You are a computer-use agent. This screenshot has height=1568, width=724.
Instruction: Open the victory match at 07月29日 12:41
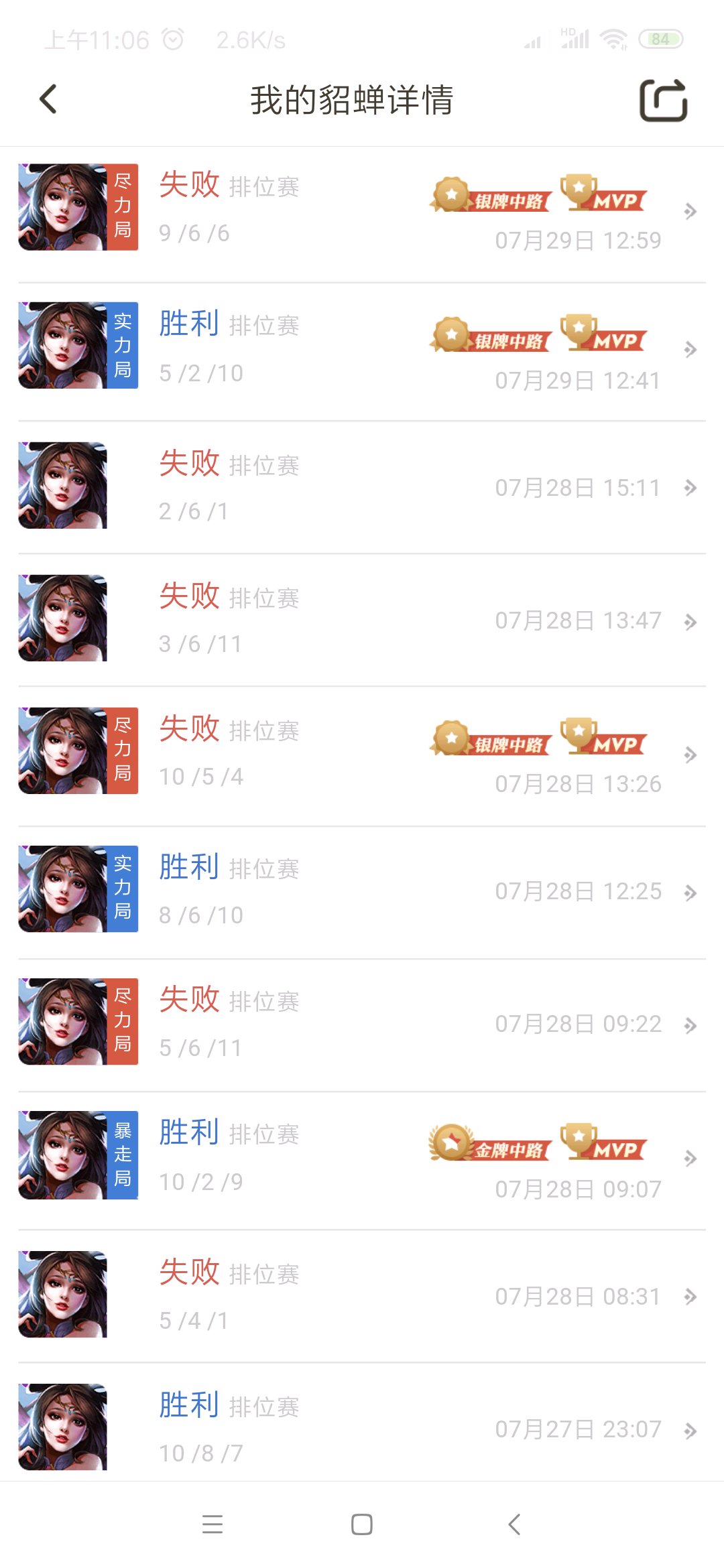tap(362, 348)
